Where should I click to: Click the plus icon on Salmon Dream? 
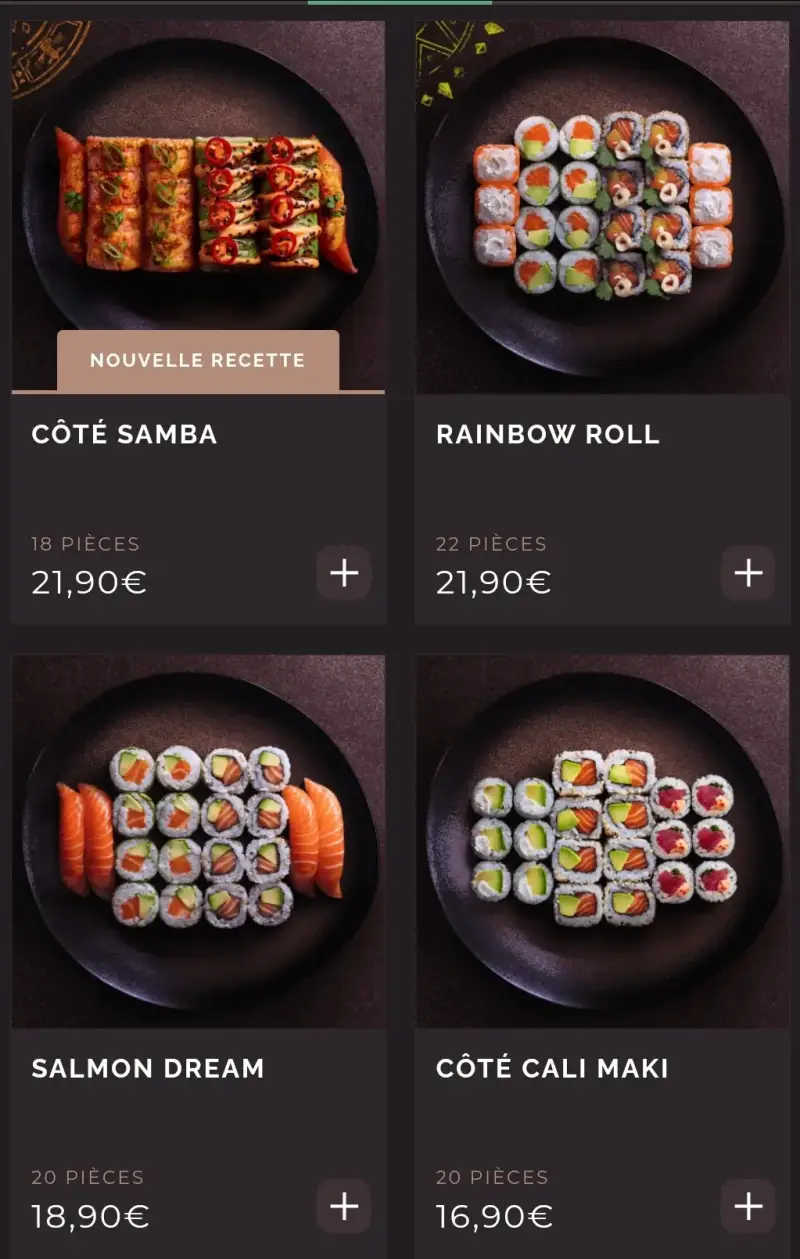pyautogui.click(x=344, y=1206)
